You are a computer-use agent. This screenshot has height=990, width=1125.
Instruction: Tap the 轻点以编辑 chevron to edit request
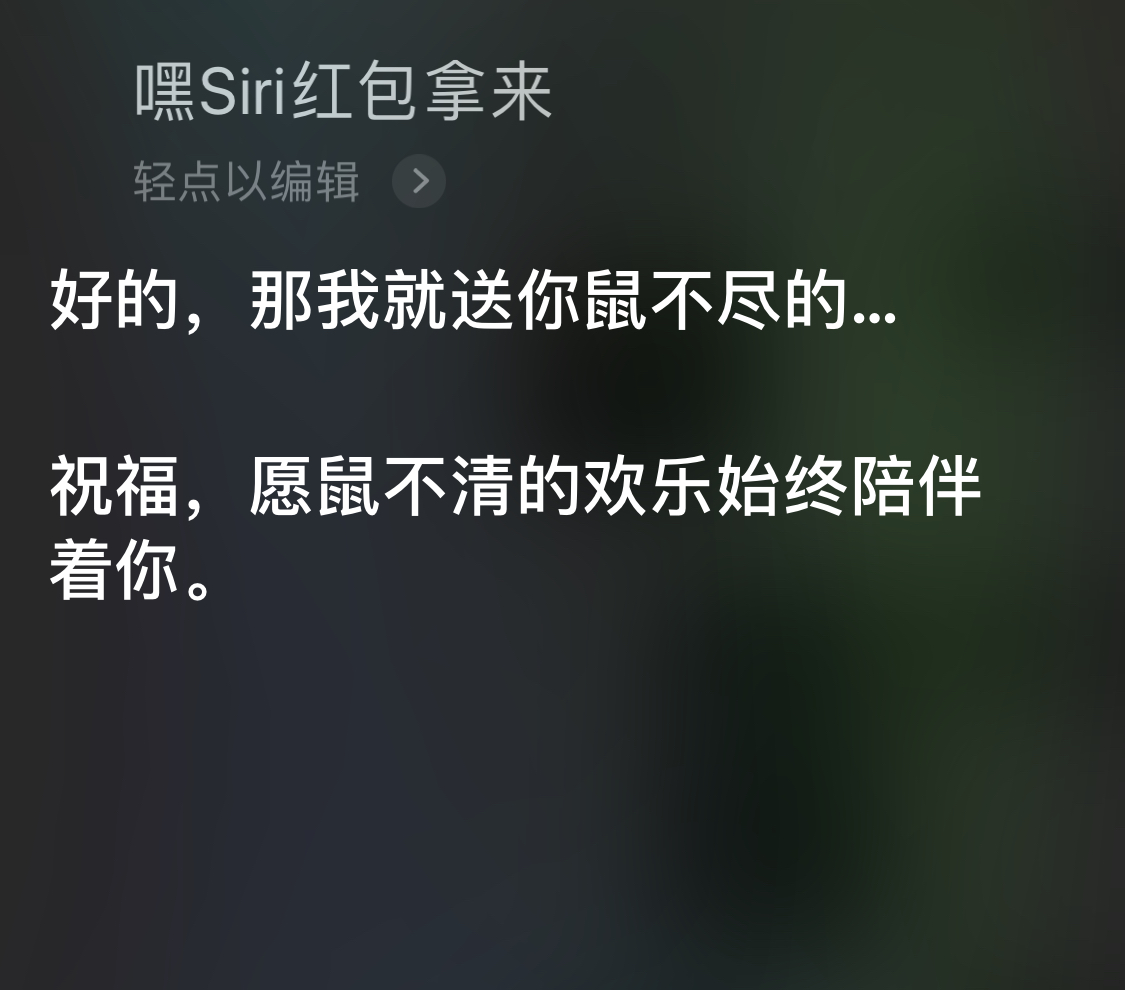pos(419,182)
